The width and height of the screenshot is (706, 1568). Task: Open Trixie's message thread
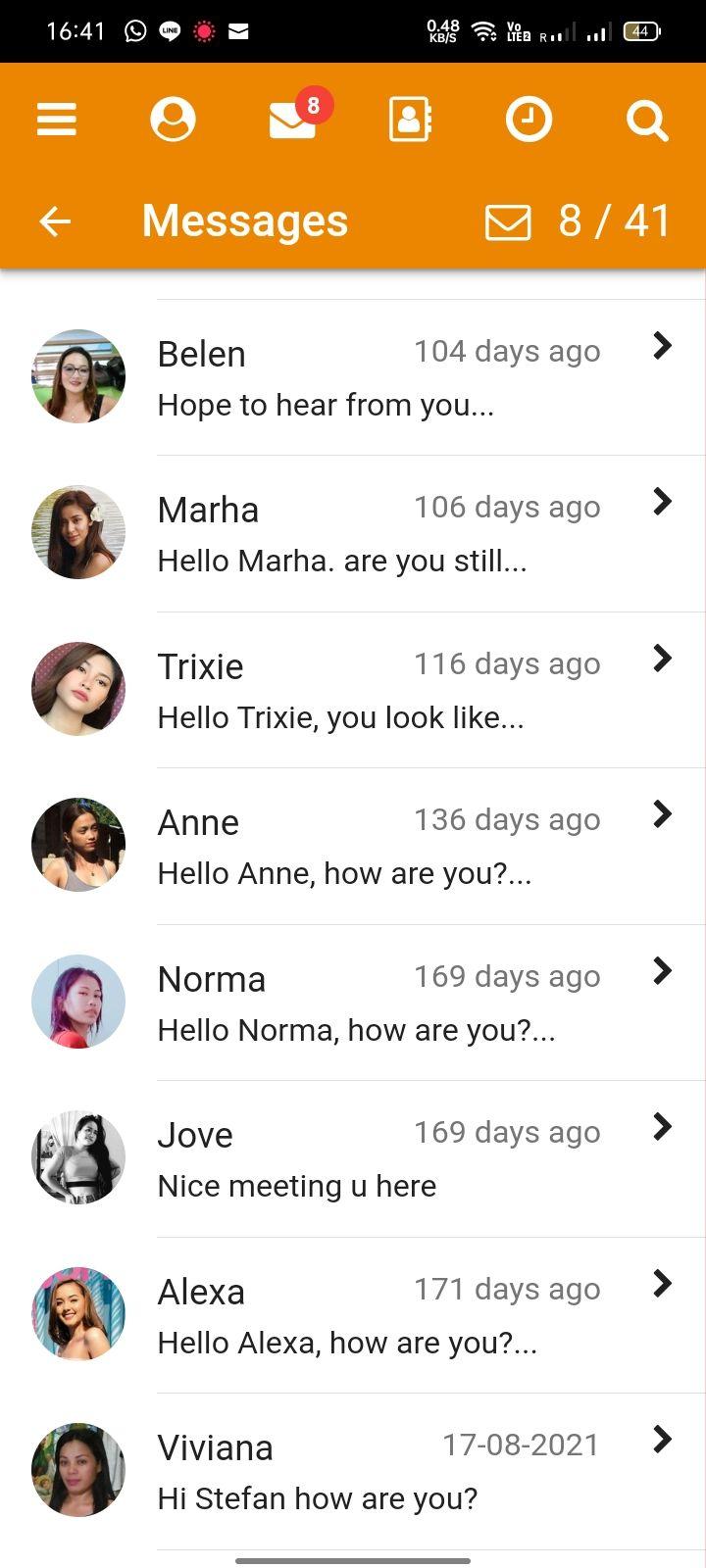coord(353,690)
